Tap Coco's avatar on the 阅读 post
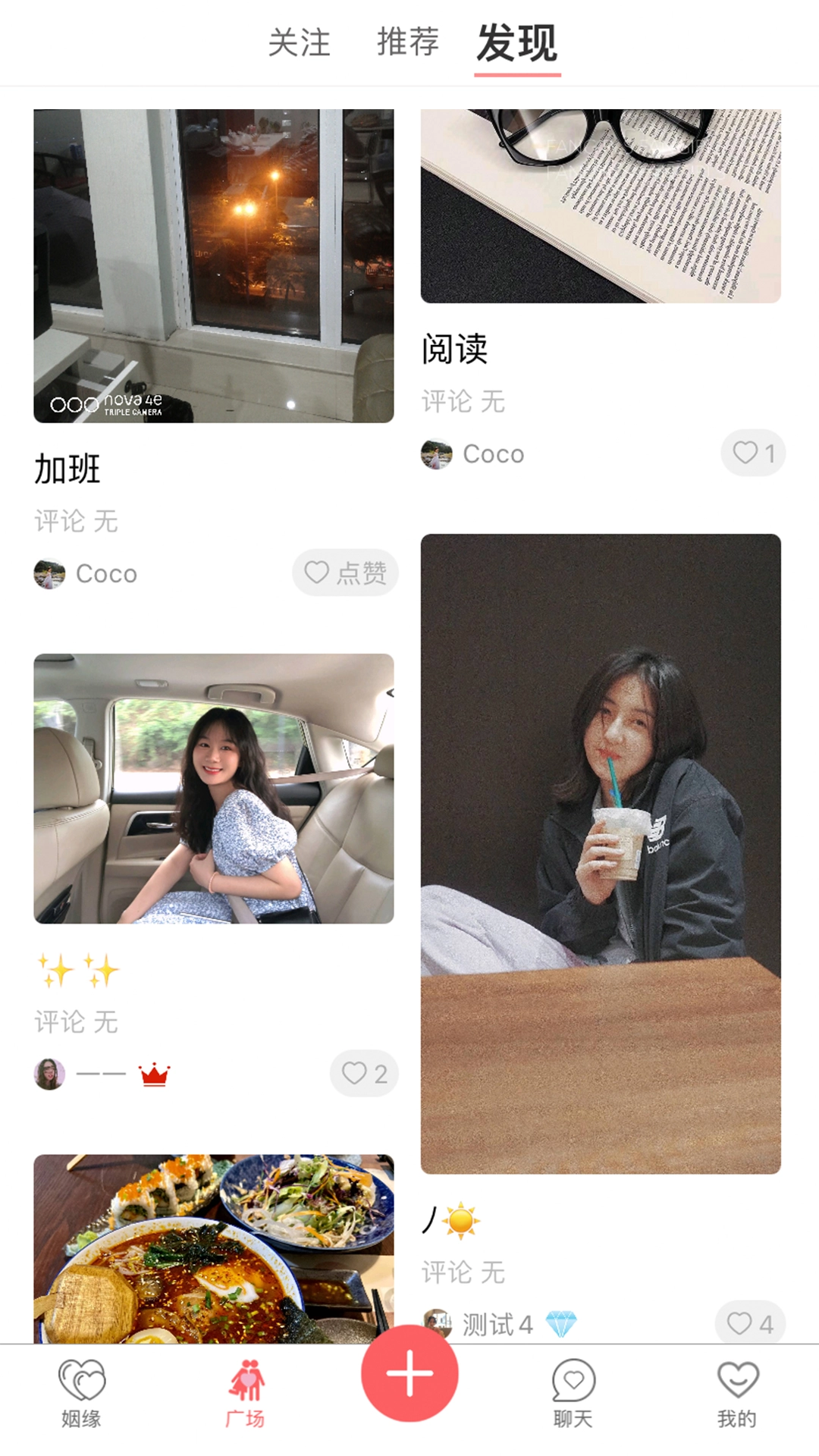819x1456 pixels. click(x=435, y=453)
